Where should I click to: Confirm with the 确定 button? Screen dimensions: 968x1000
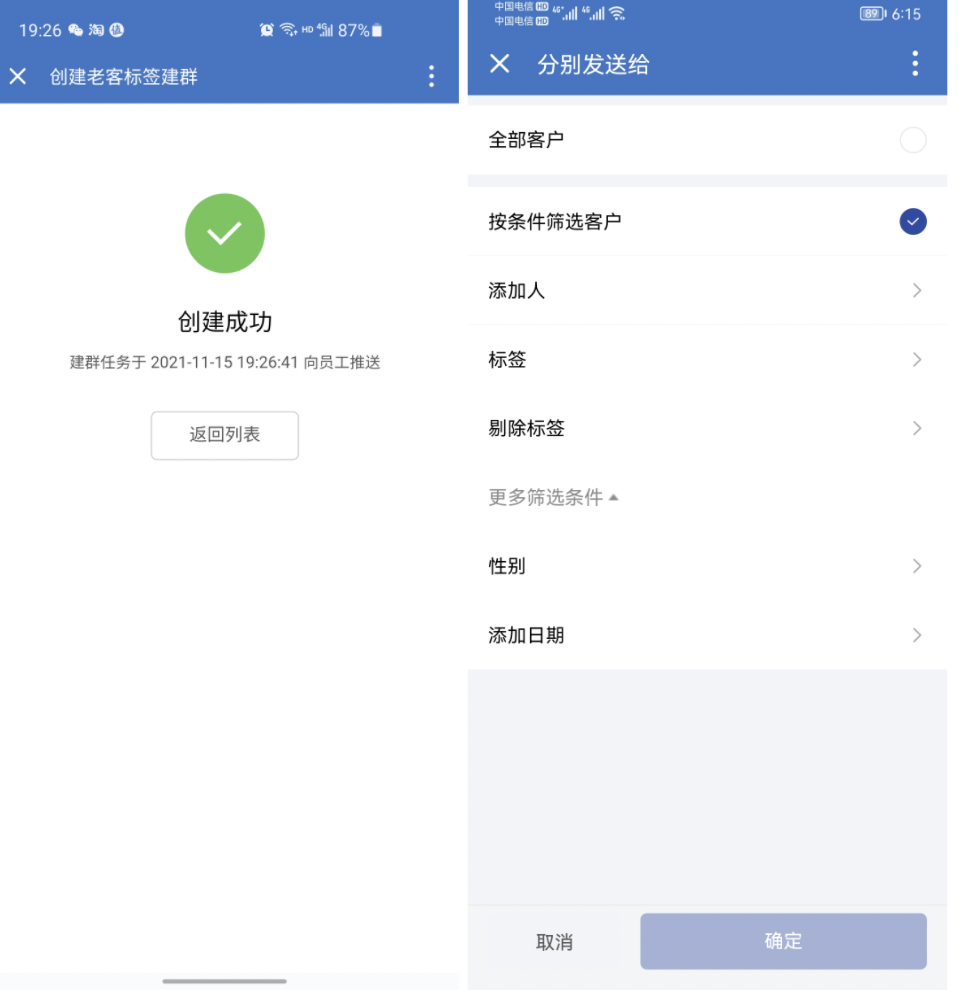tap(783, 942)
